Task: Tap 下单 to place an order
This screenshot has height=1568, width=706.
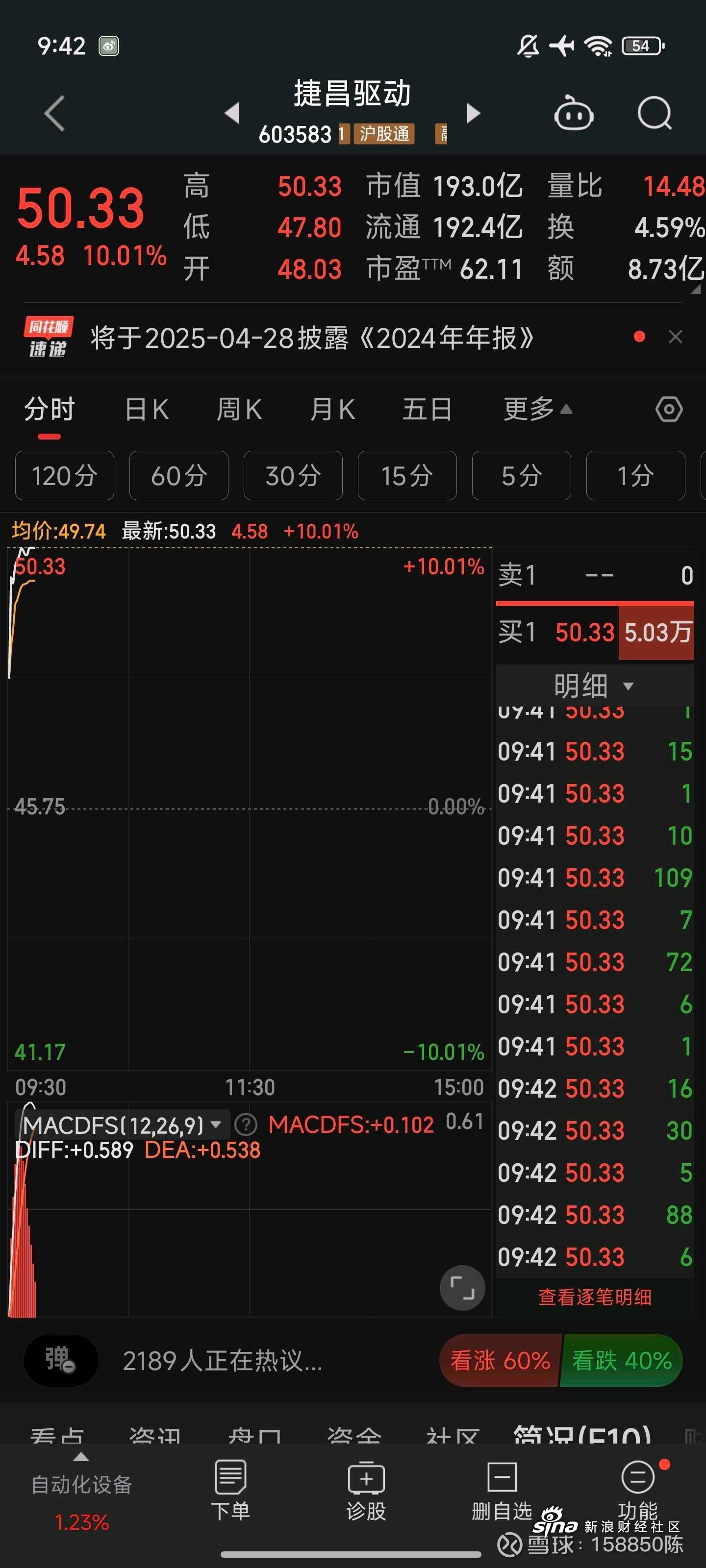Action: (230, 1491)
